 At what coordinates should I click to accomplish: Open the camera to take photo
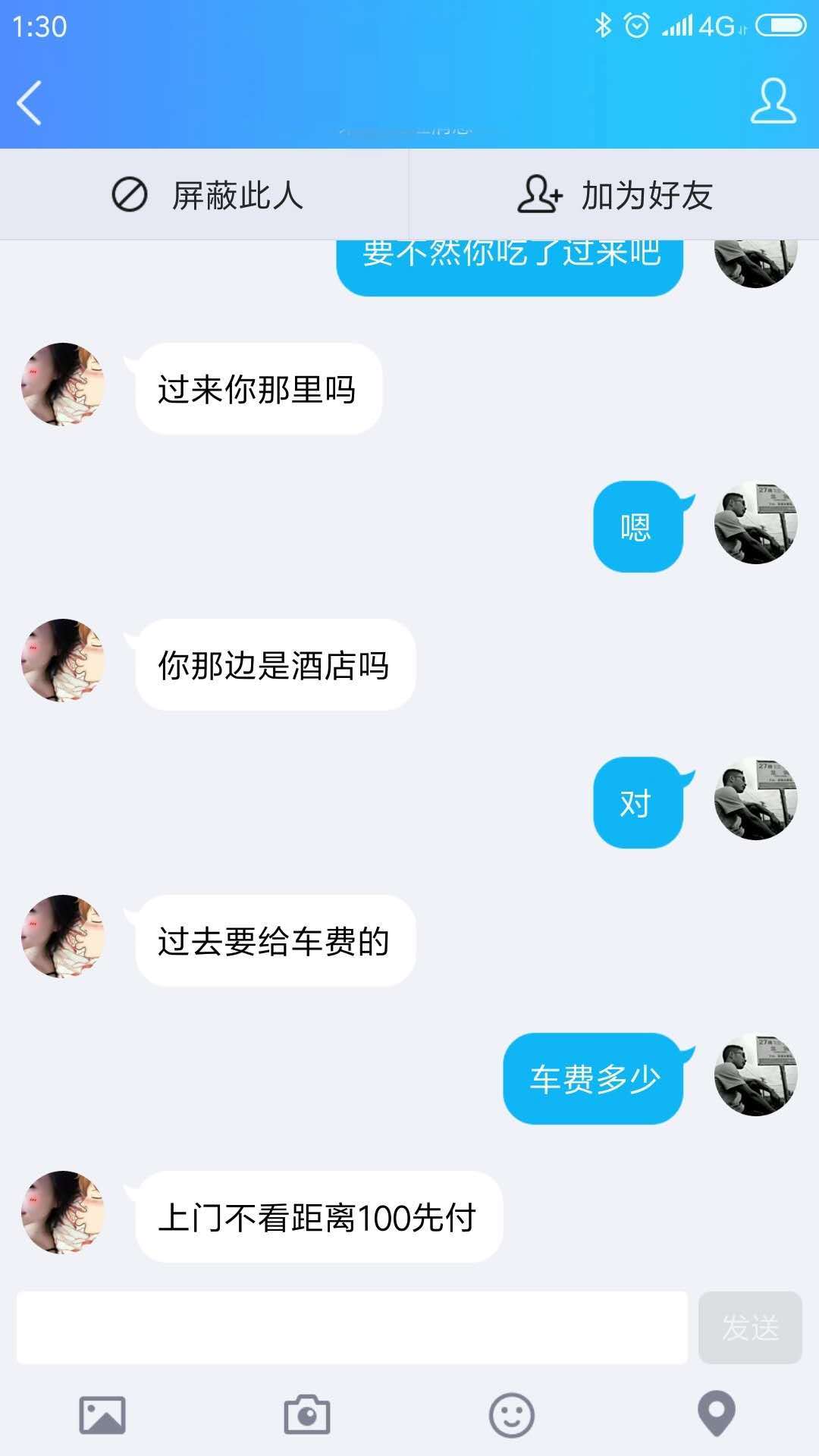[306, 1414]
